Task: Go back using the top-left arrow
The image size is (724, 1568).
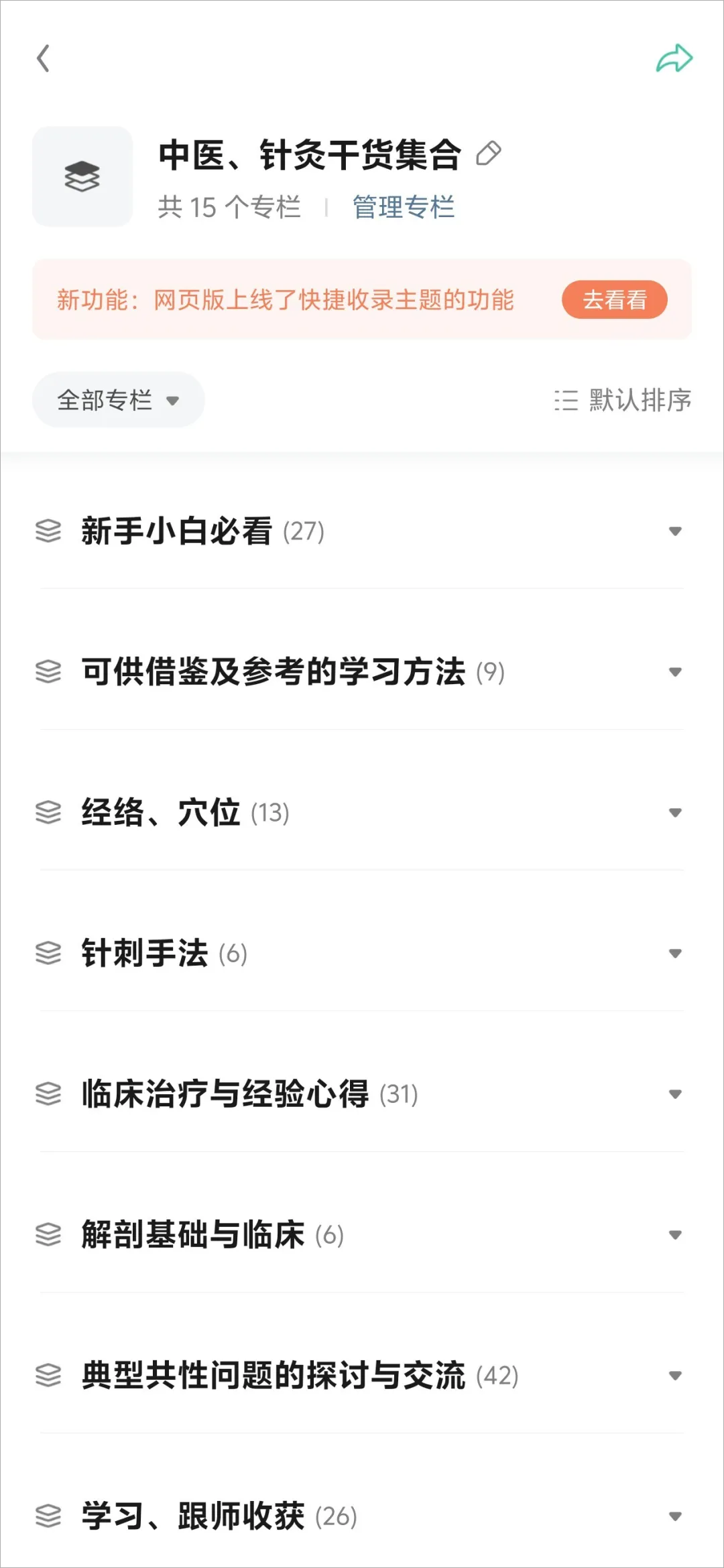Action: click(43, 58)
